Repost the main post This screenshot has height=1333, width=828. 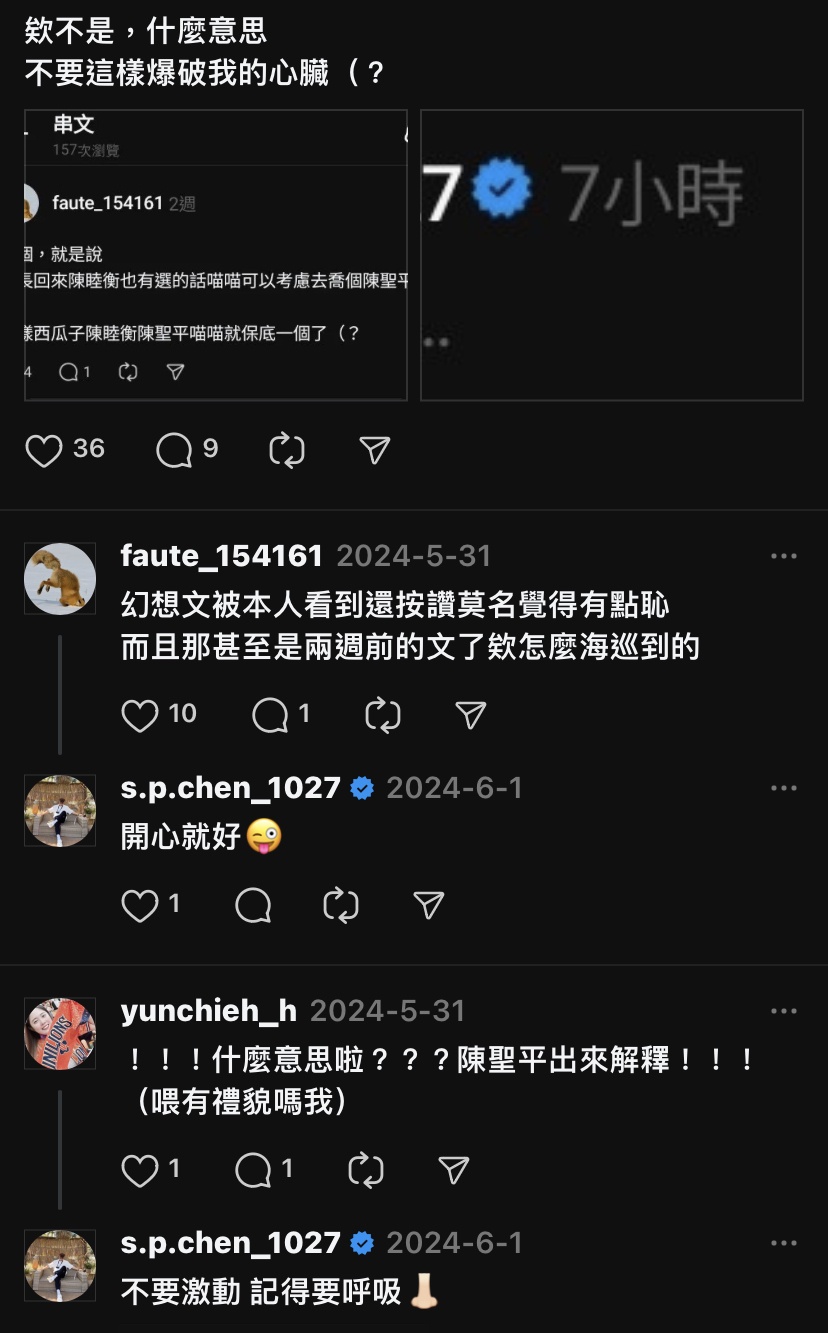[x=287, y=451]
